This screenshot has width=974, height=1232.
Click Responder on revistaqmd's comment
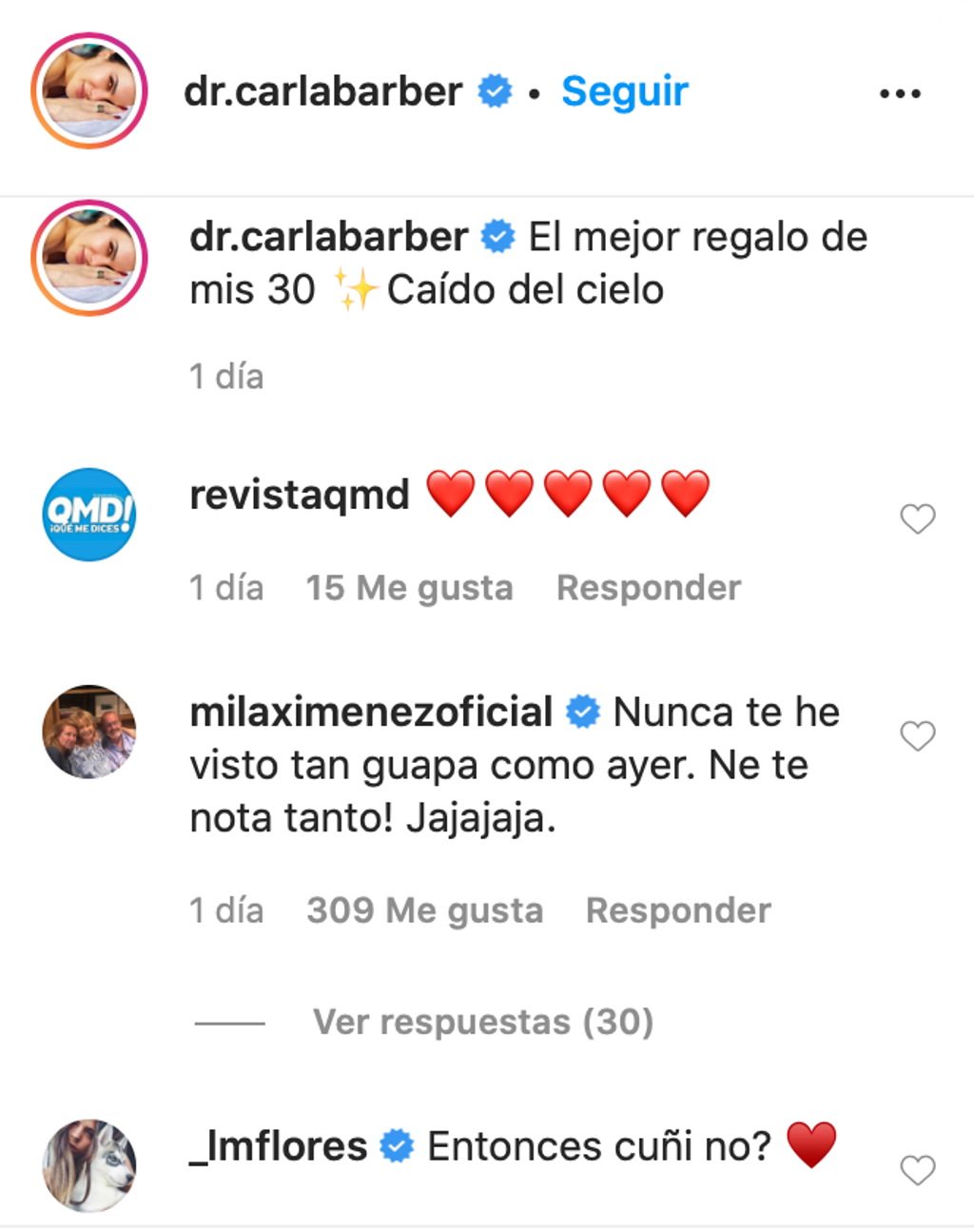(648, 587)
